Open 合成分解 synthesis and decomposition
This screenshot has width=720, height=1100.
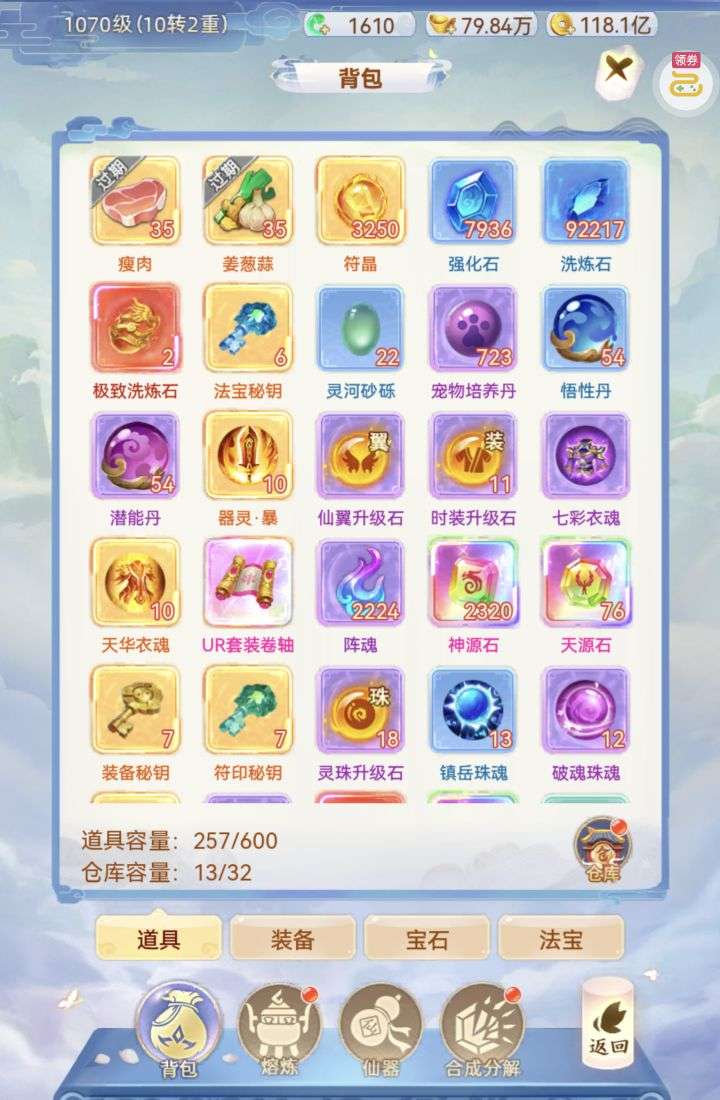point(482,1028)
